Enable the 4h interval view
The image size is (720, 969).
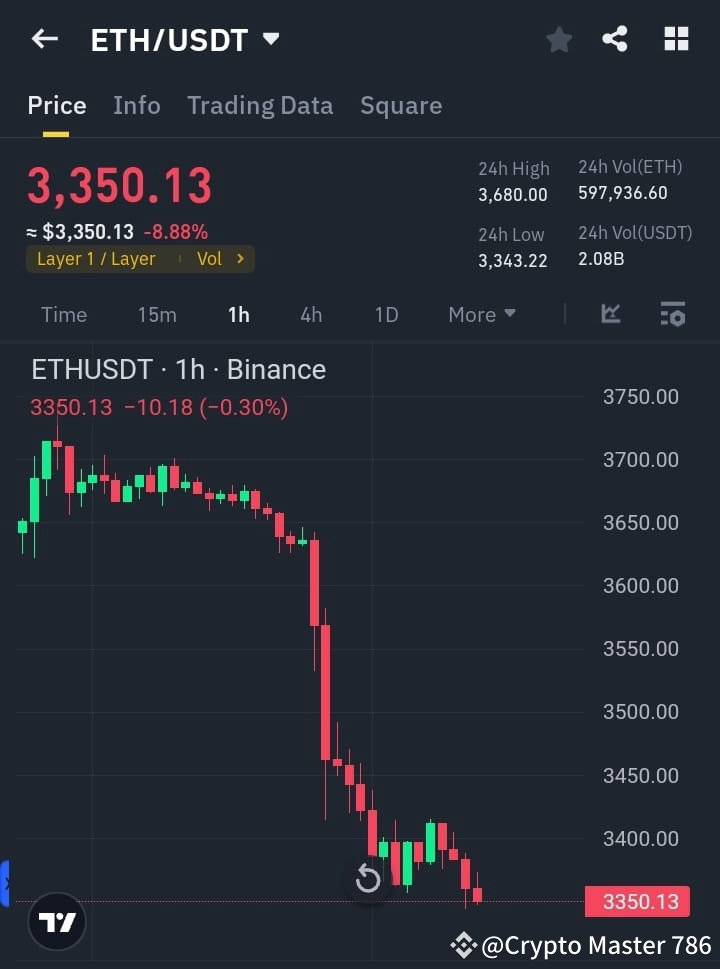[x=311, y=314]
